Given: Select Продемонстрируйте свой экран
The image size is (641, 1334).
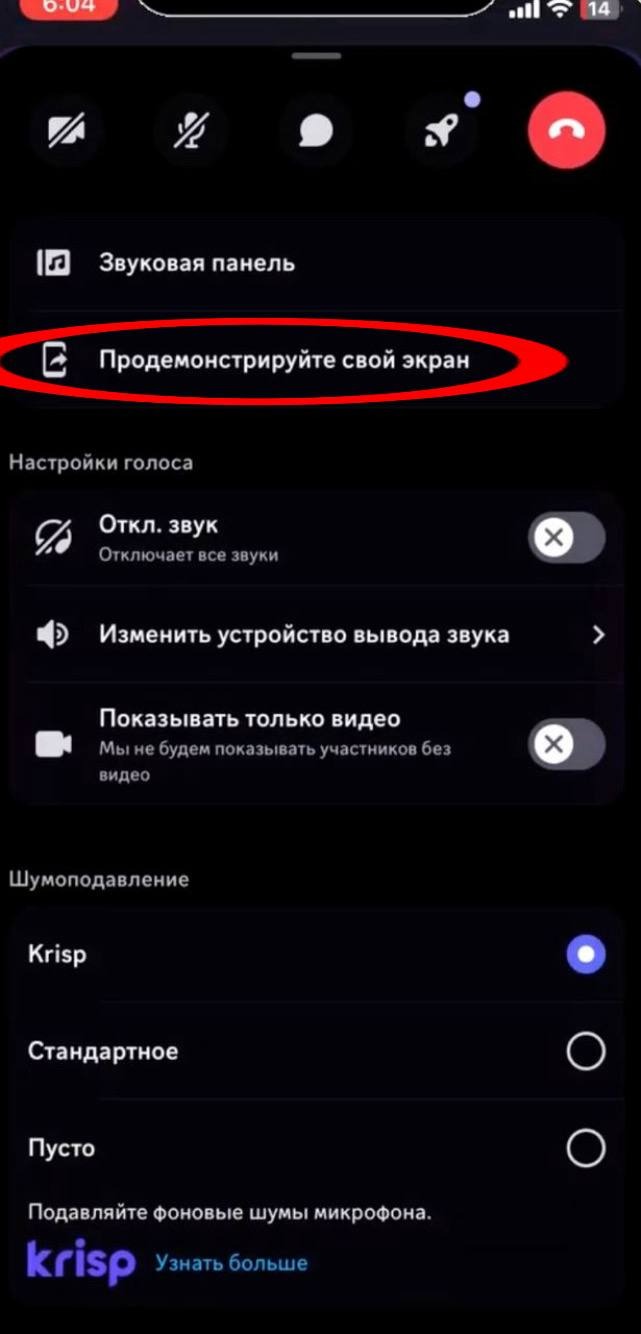Looking at the screenshot, I should (283, 360).
